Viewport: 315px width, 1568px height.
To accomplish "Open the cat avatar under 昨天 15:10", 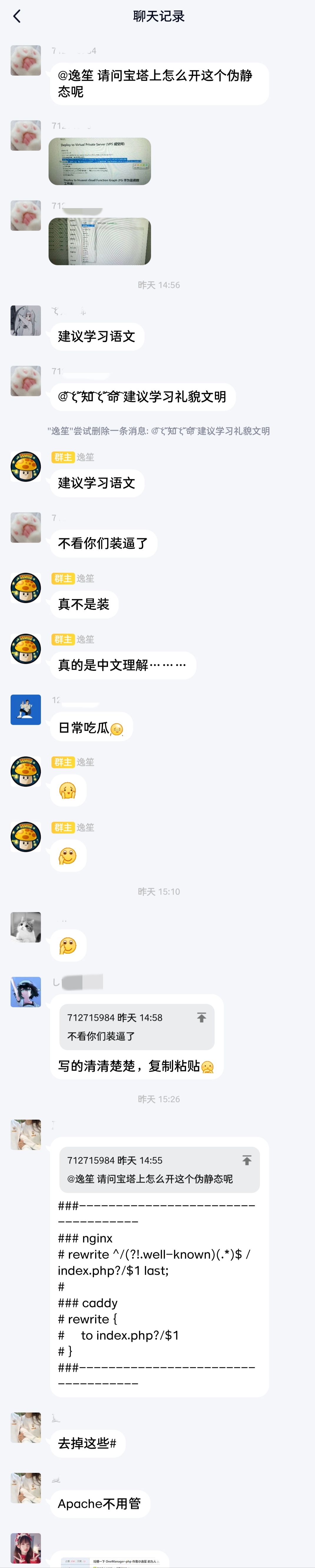I will (26, 927).
